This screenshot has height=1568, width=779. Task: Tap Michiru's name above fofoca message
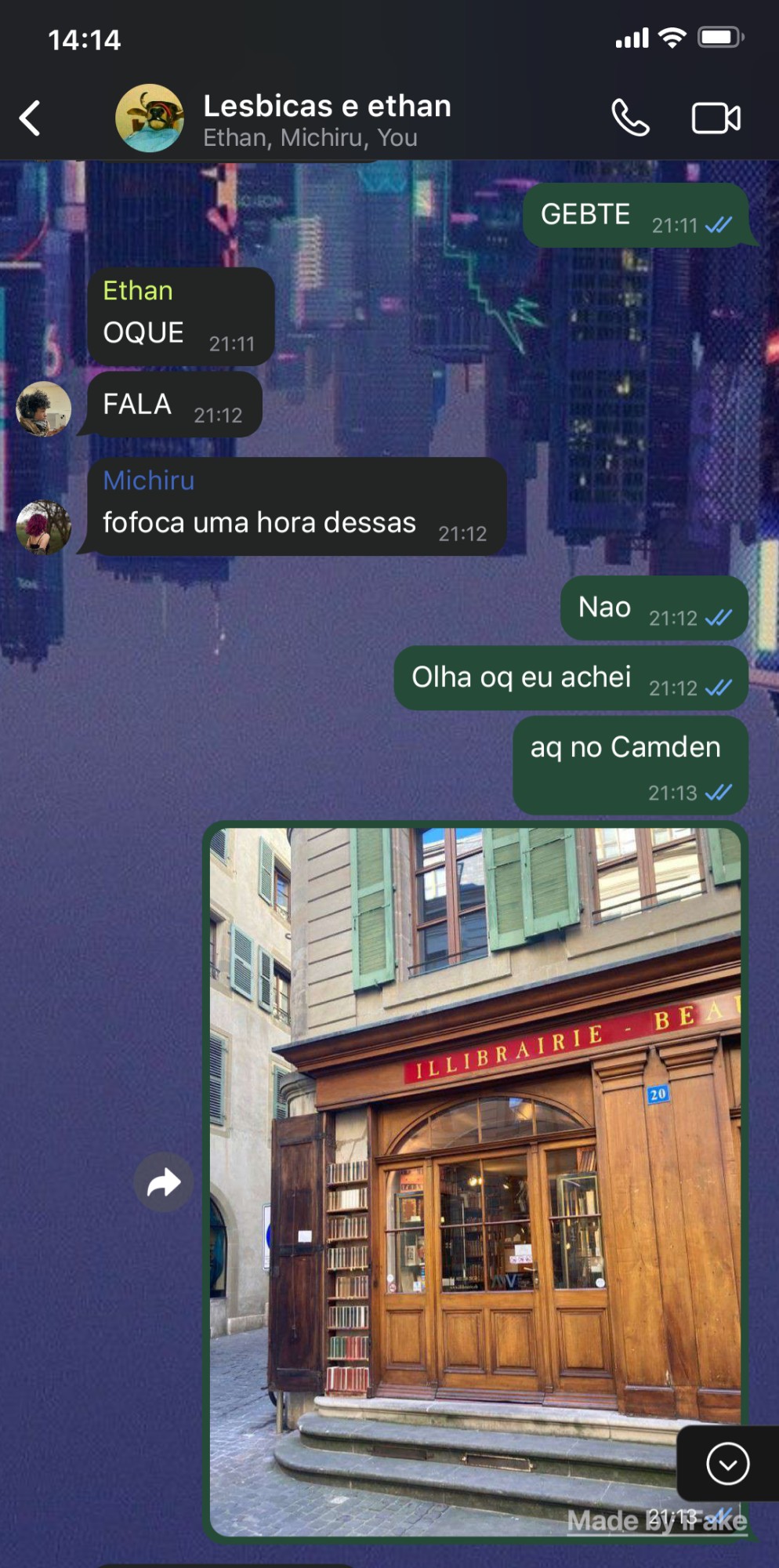[149, 481]
